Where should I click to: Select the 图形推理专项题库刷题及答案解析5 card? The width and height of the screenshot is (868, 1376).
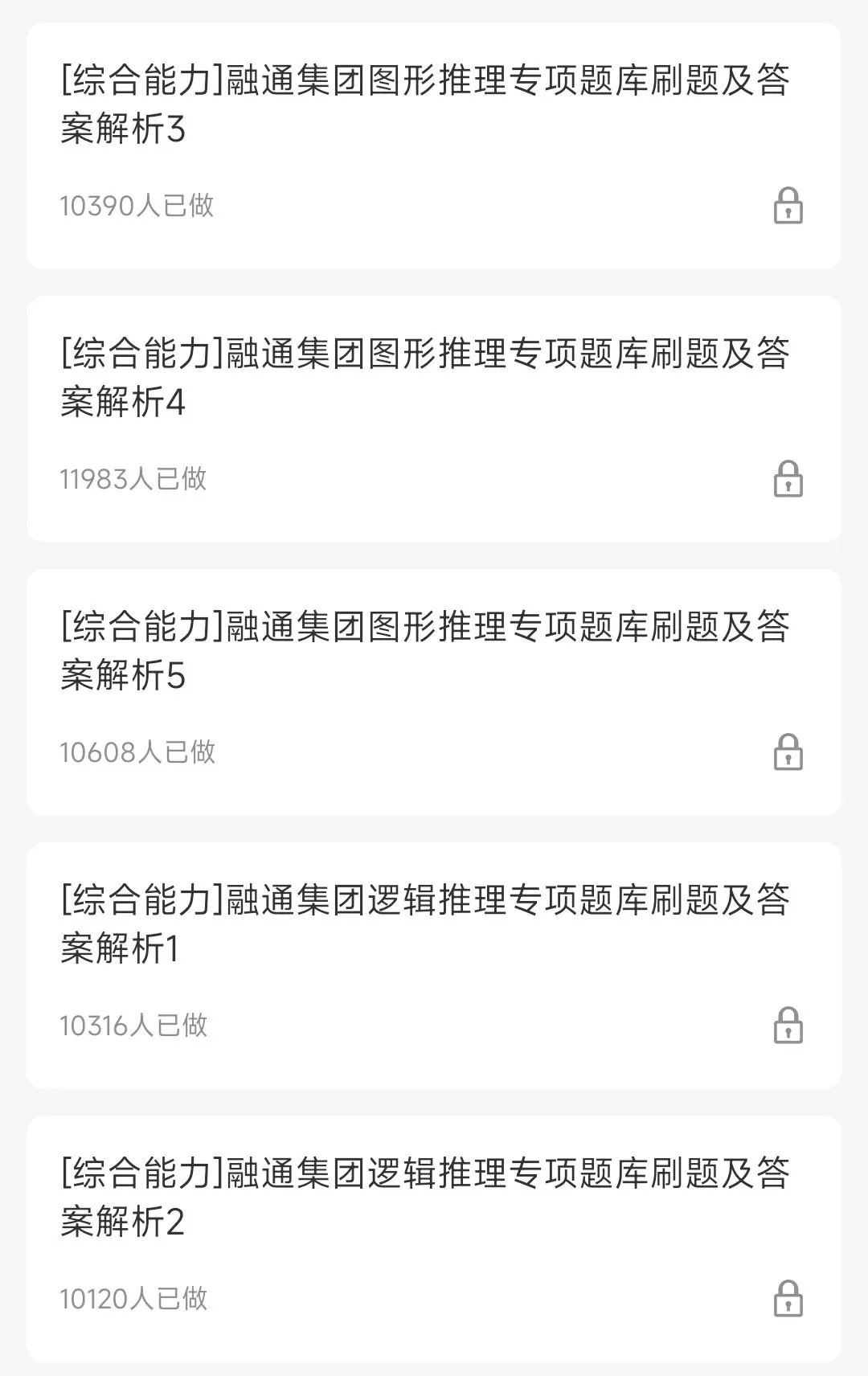426,651
